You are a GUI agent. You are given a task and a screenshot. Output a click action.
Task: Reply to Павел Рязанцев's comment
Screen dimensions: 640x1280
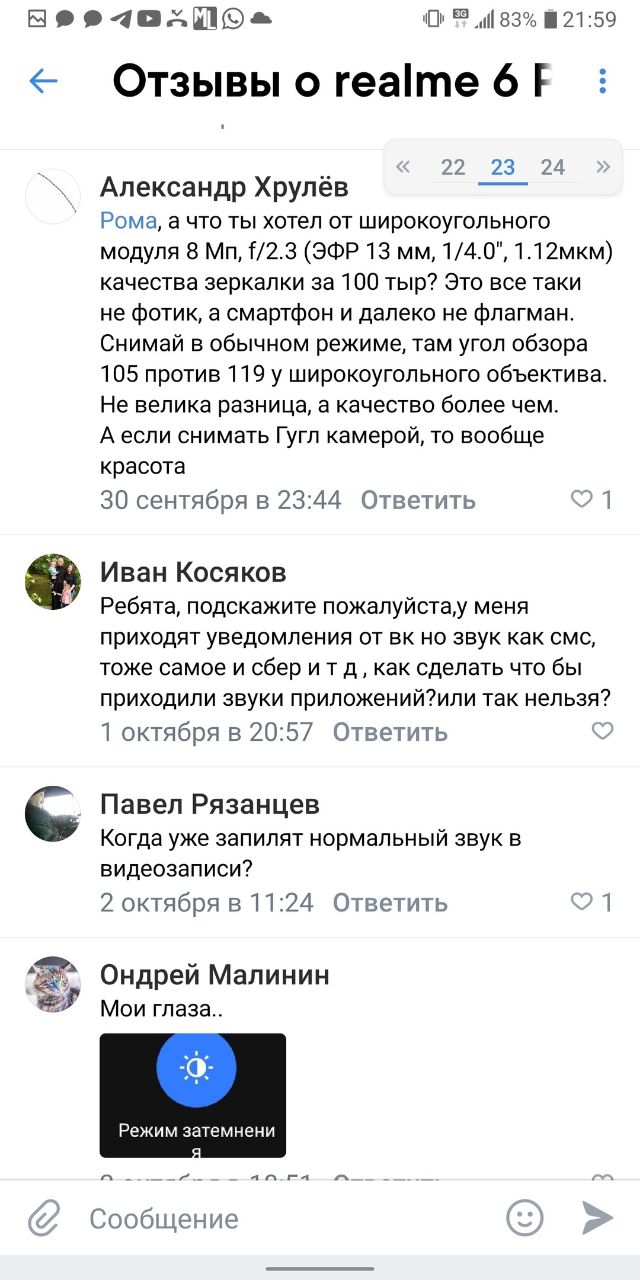tap(390, 903)
